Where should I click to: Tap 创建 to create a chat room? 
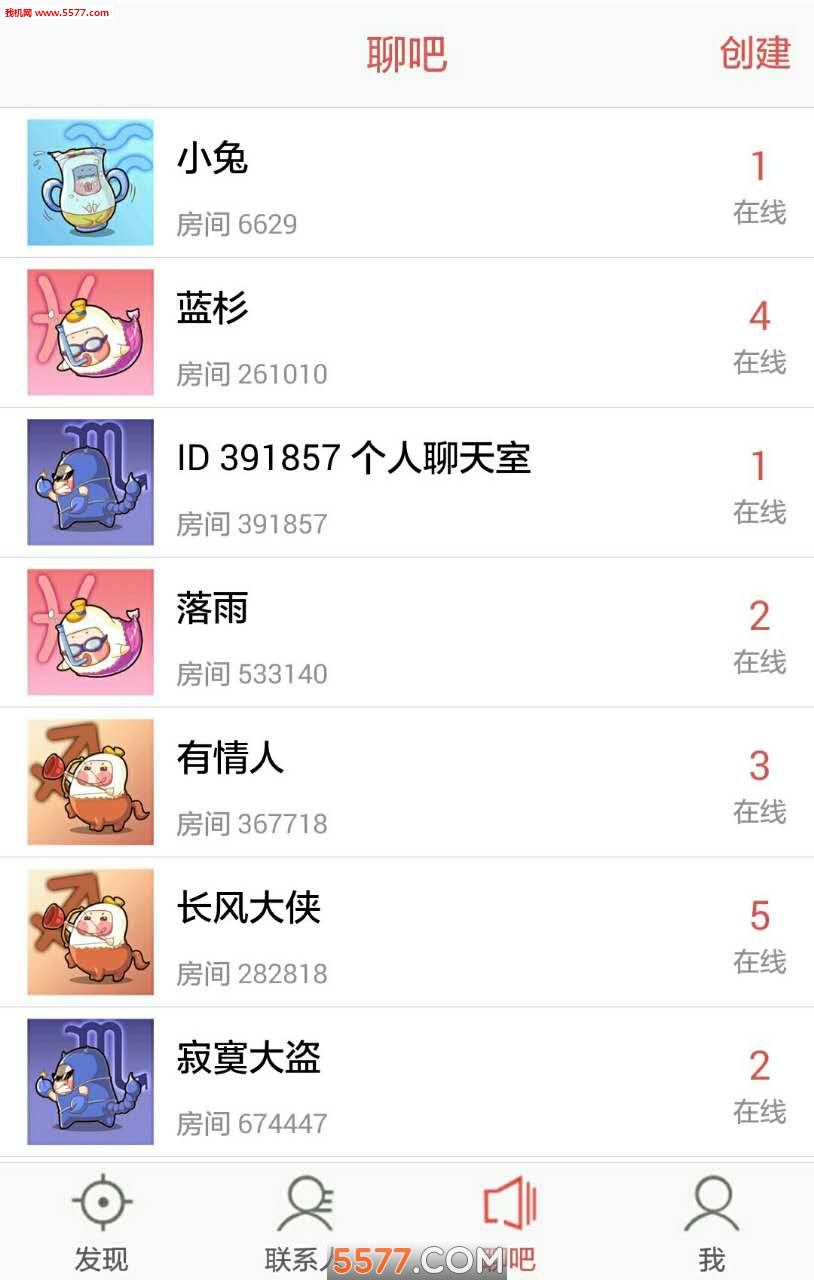tap(755, 54)
